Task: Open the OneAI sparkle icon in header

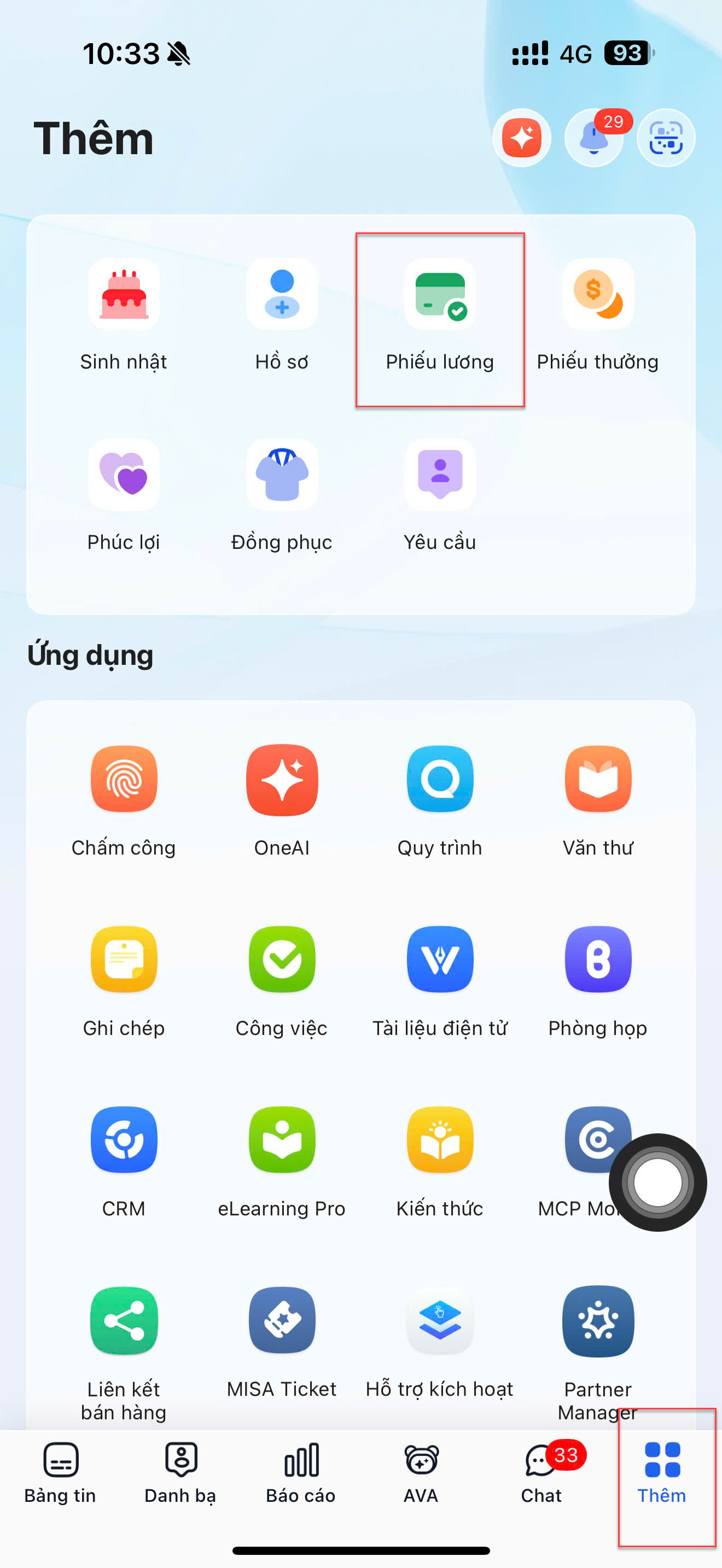Action: tap(521, 138)
